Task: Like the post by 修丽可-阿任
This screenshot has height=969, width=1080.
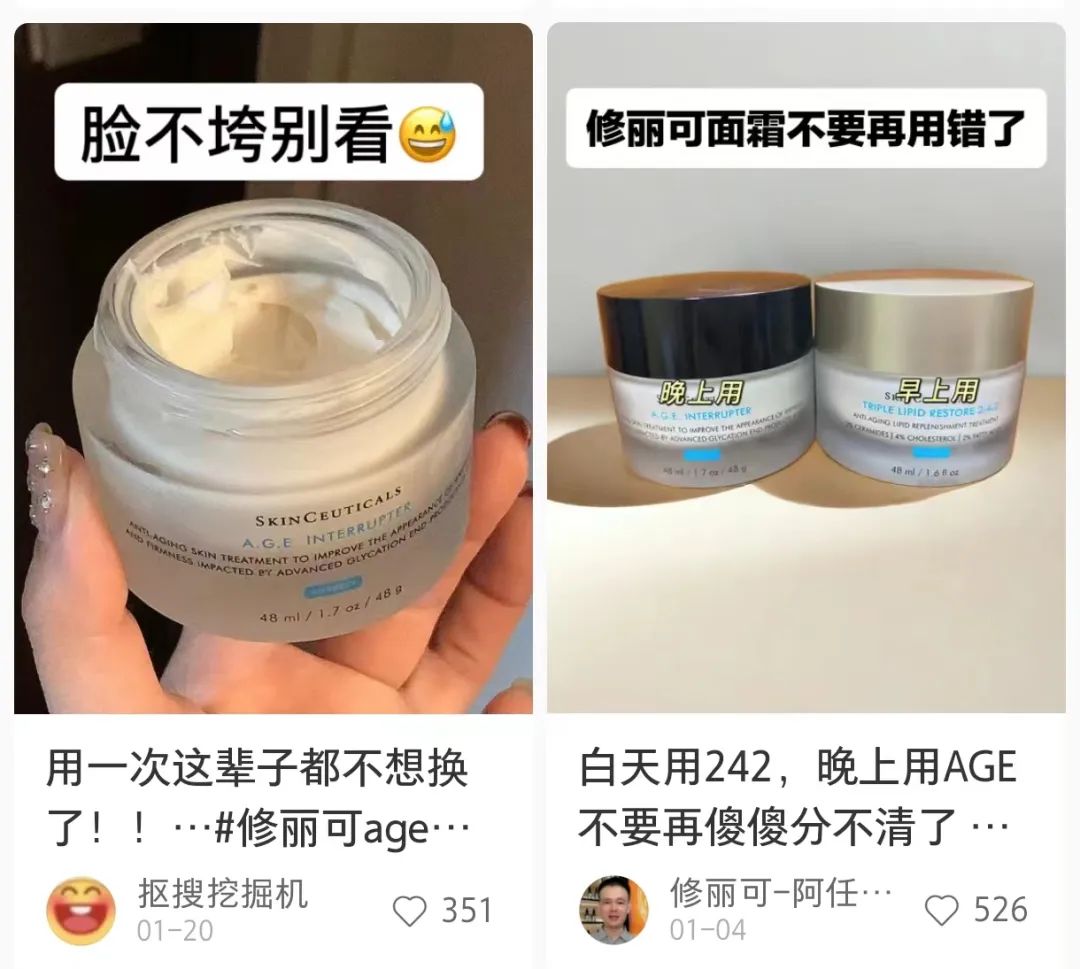Action: tap(942, 910)
